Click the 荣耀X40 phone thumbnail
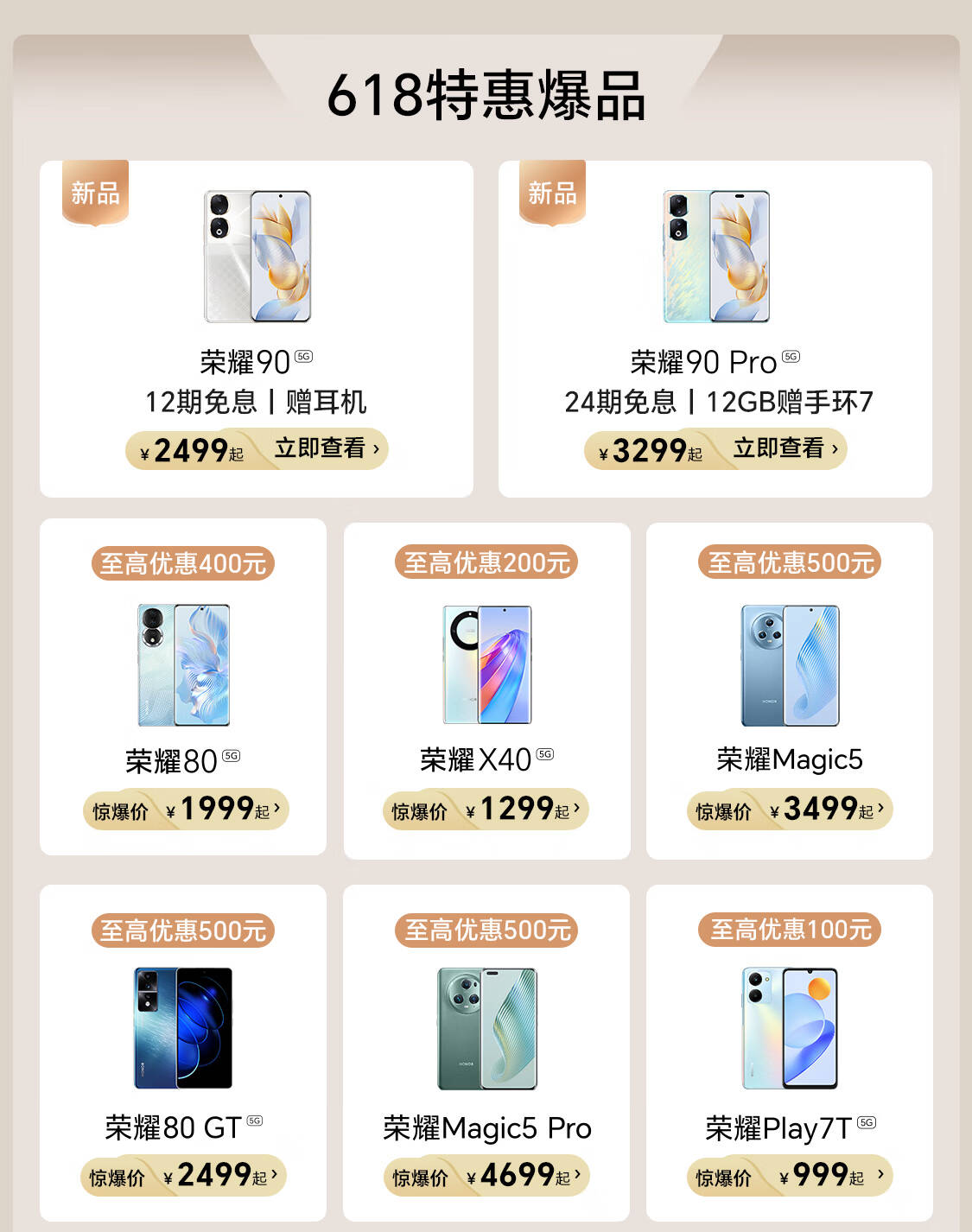The height and width of the screenshot is (1232, 972). (x=486, y=664)
